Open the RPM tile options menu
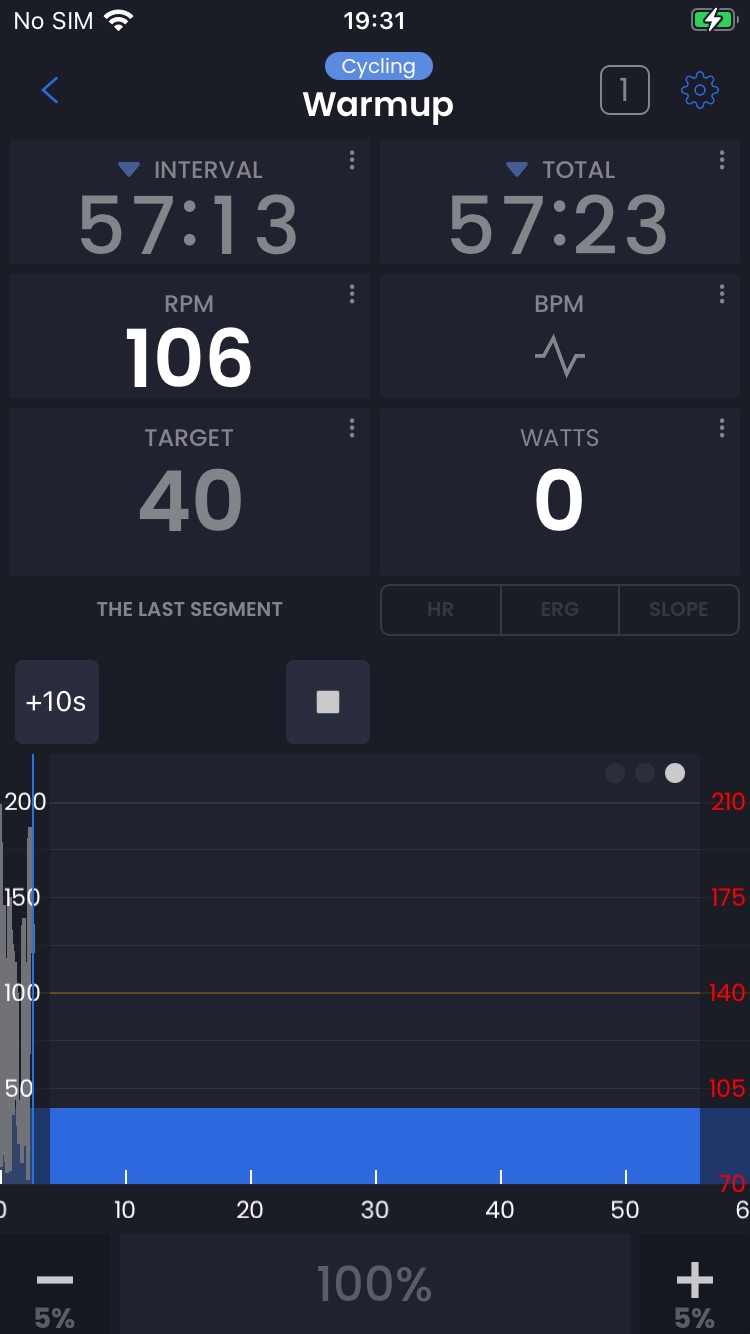Screen dimensions: 750x1334 tap(352, 294)
